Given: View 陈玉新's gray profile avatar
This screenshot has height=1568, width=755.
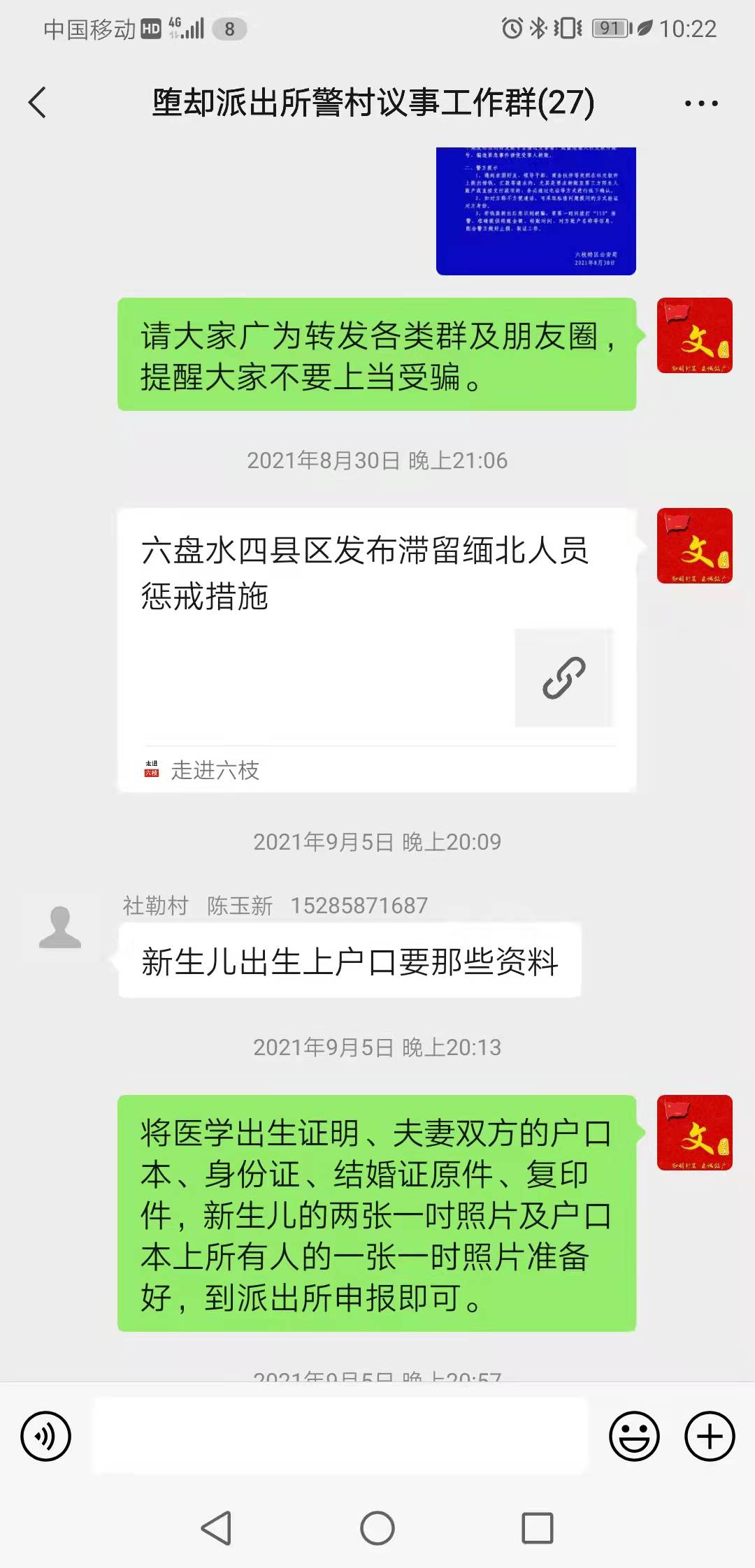Looking at the screenshot, I should (x=60, y=927).
